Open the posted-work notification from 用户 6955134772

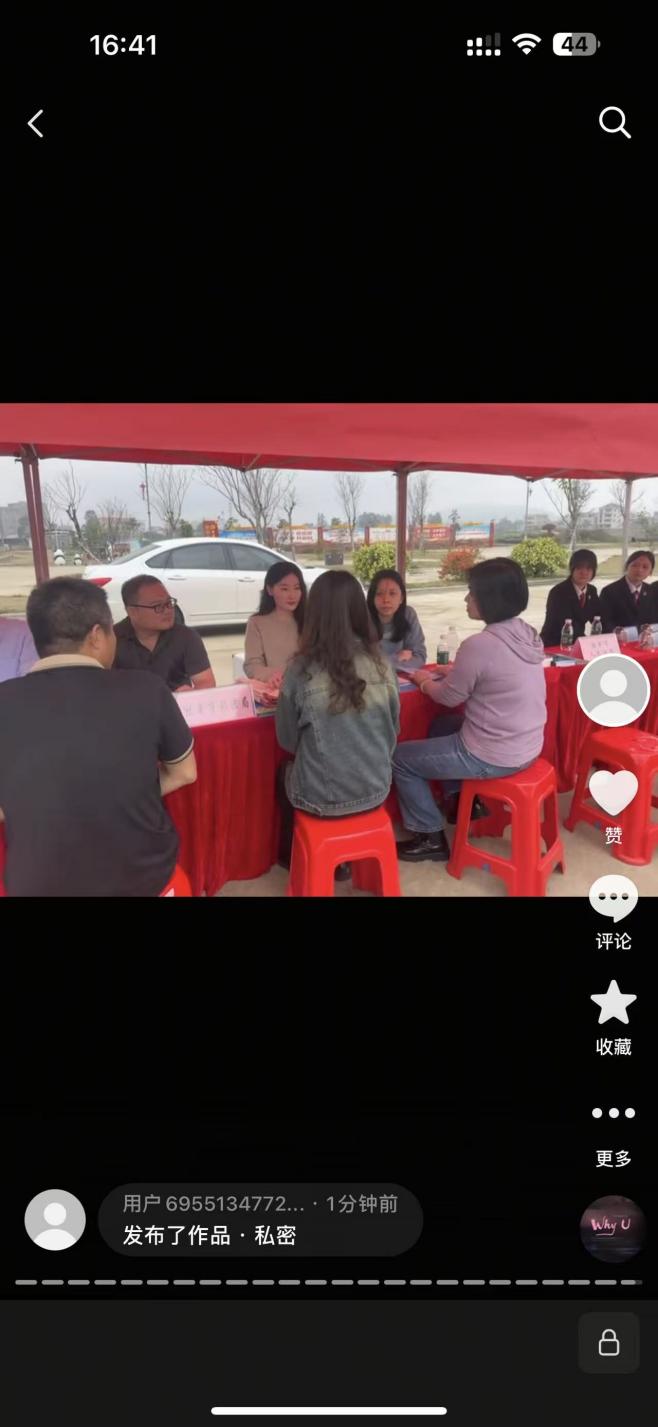click(x=260, y=1220)
